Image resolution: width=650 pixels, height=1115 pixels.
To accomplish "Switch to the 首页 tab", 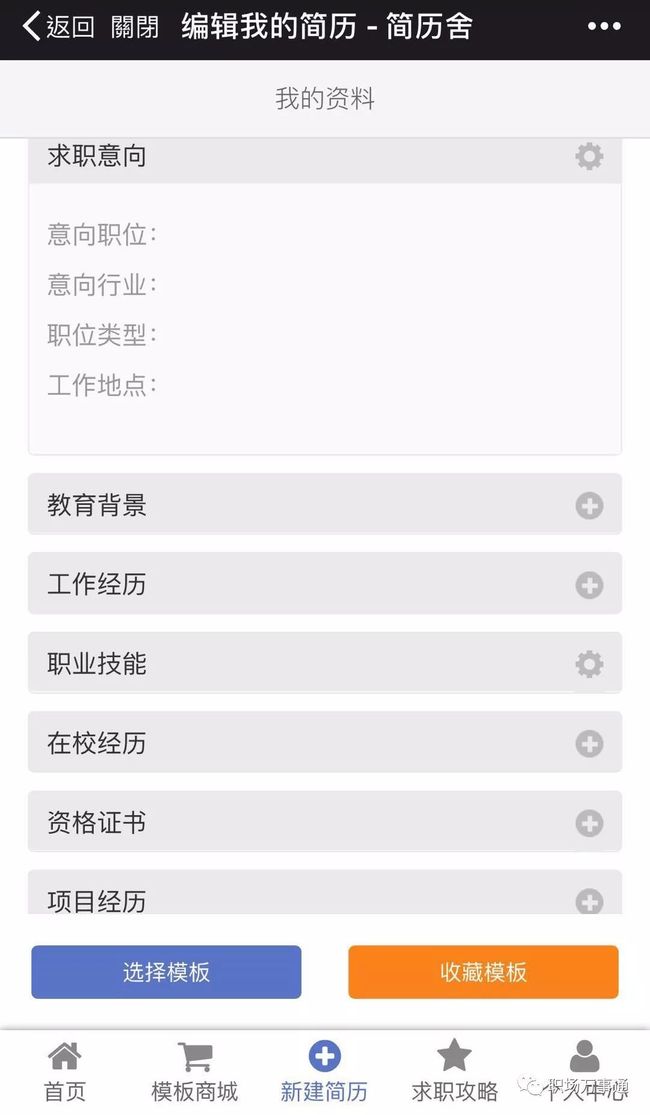I will pyautogui.click(x=65, y=1072).
